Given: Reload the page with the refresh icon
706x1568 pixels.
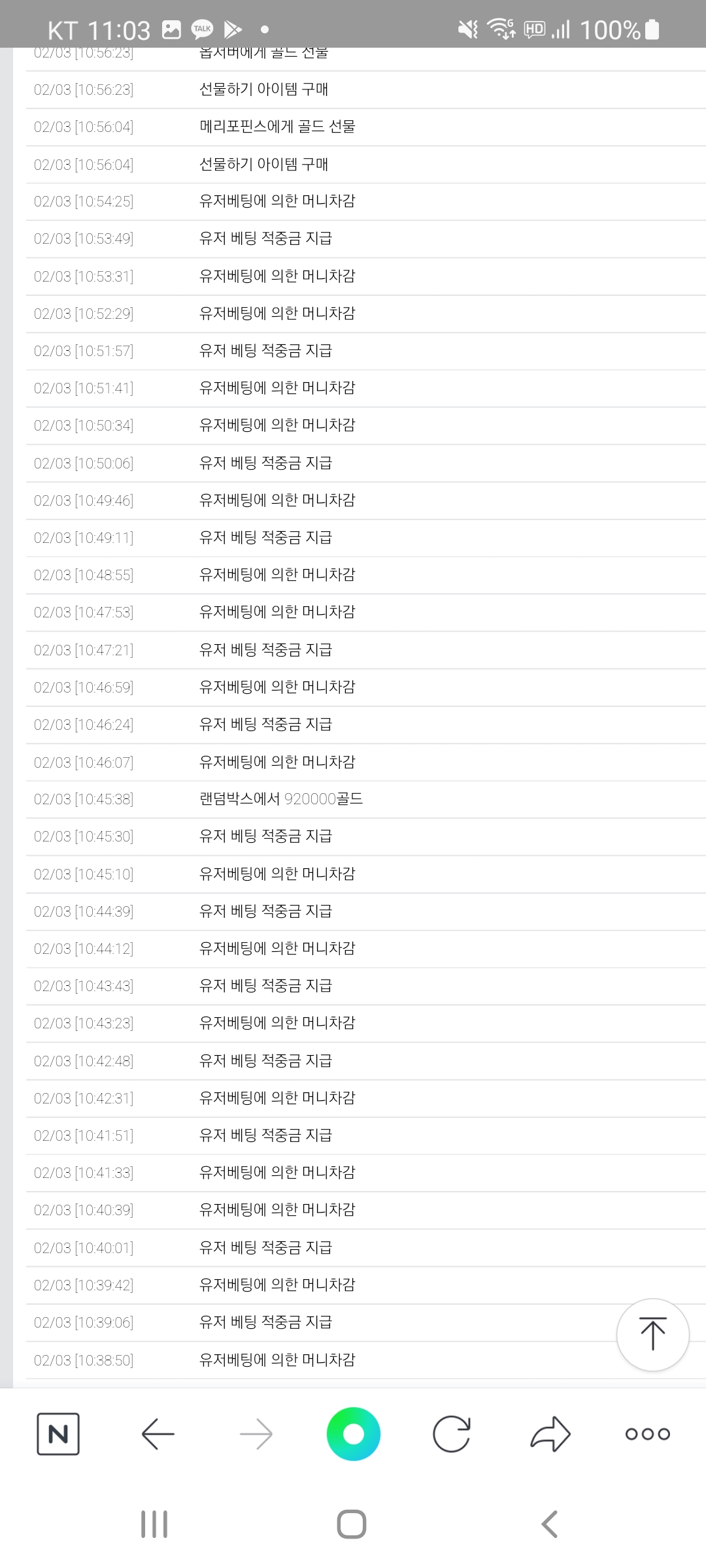Looking at the screenshot, I should (x=452, y=1434).
